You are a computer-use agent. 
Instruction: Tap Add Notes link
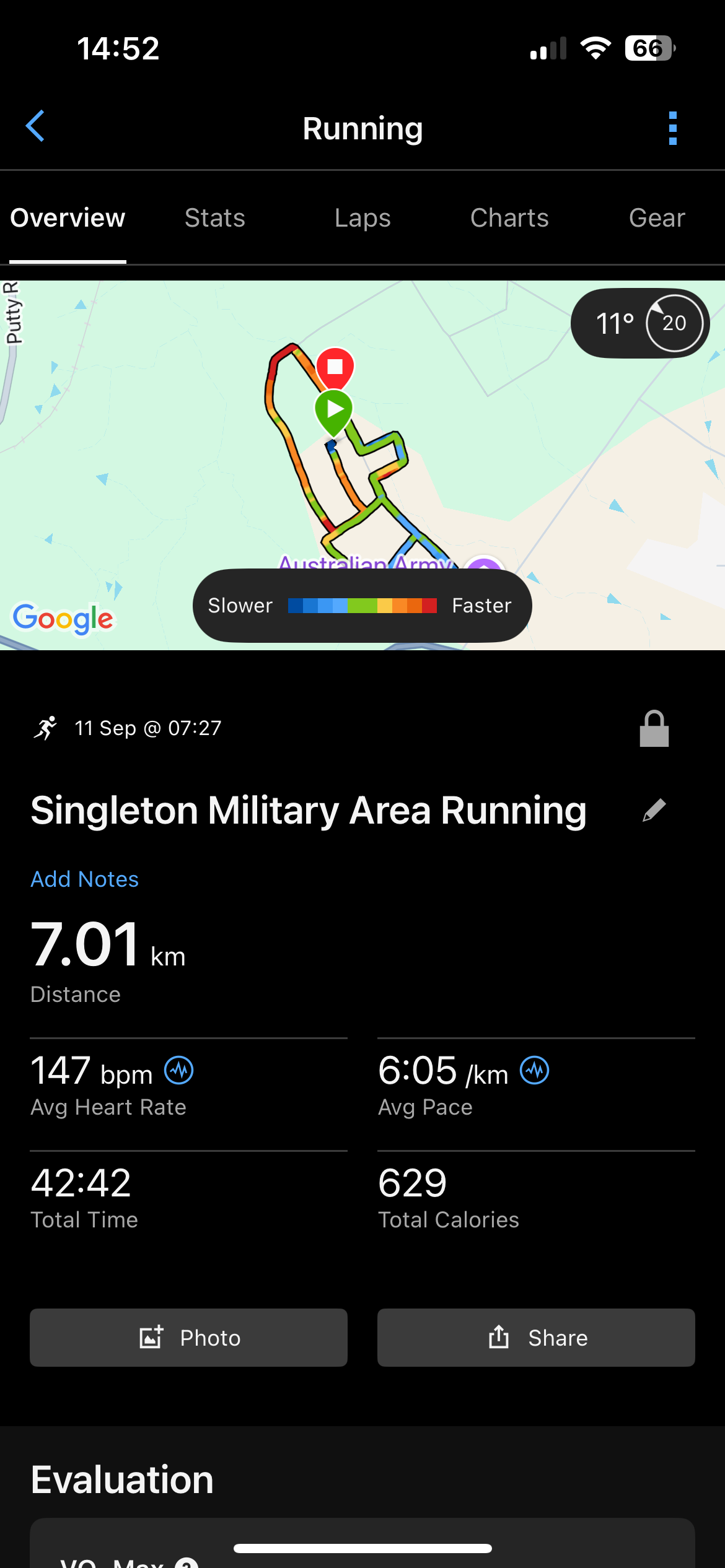[85, 879]
